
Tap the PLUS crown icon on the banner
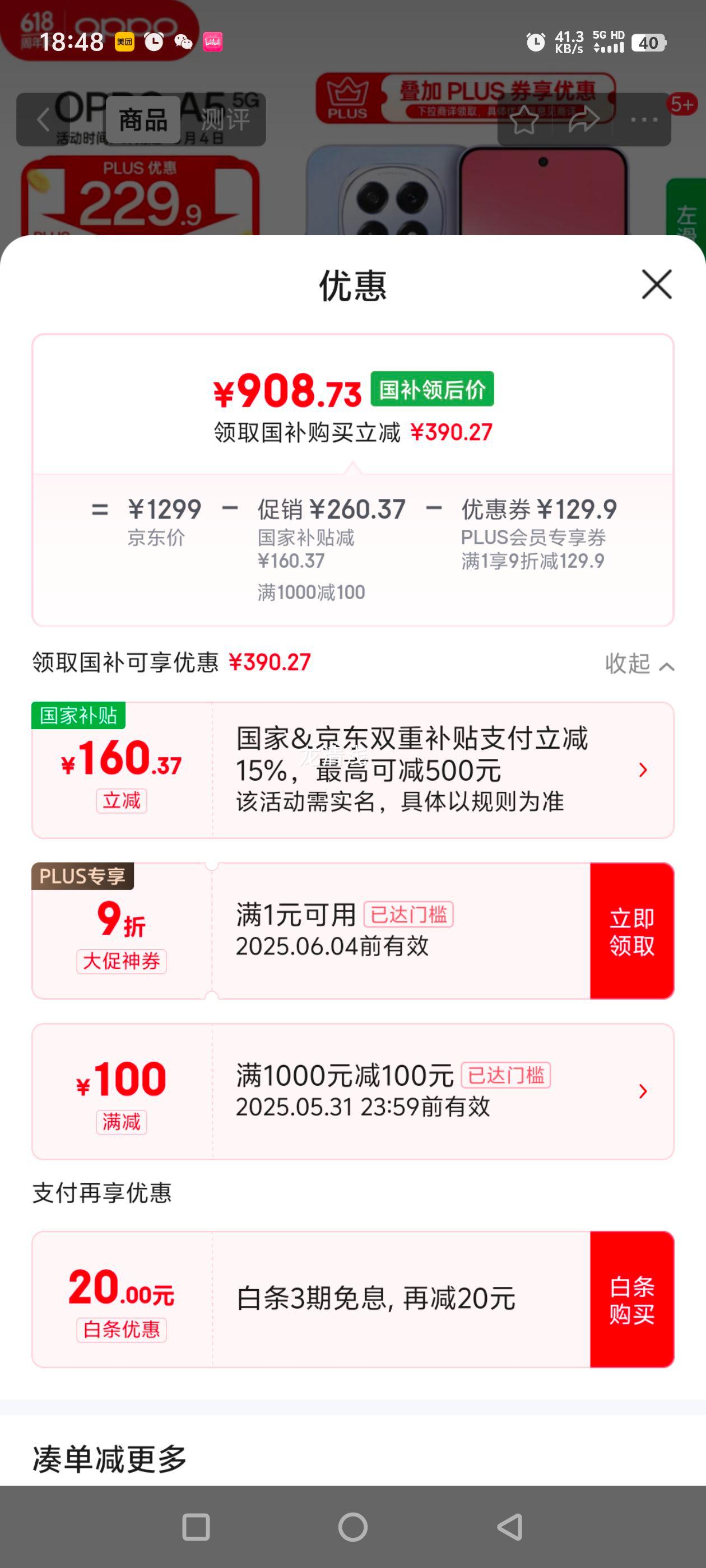tap(349, 97)
